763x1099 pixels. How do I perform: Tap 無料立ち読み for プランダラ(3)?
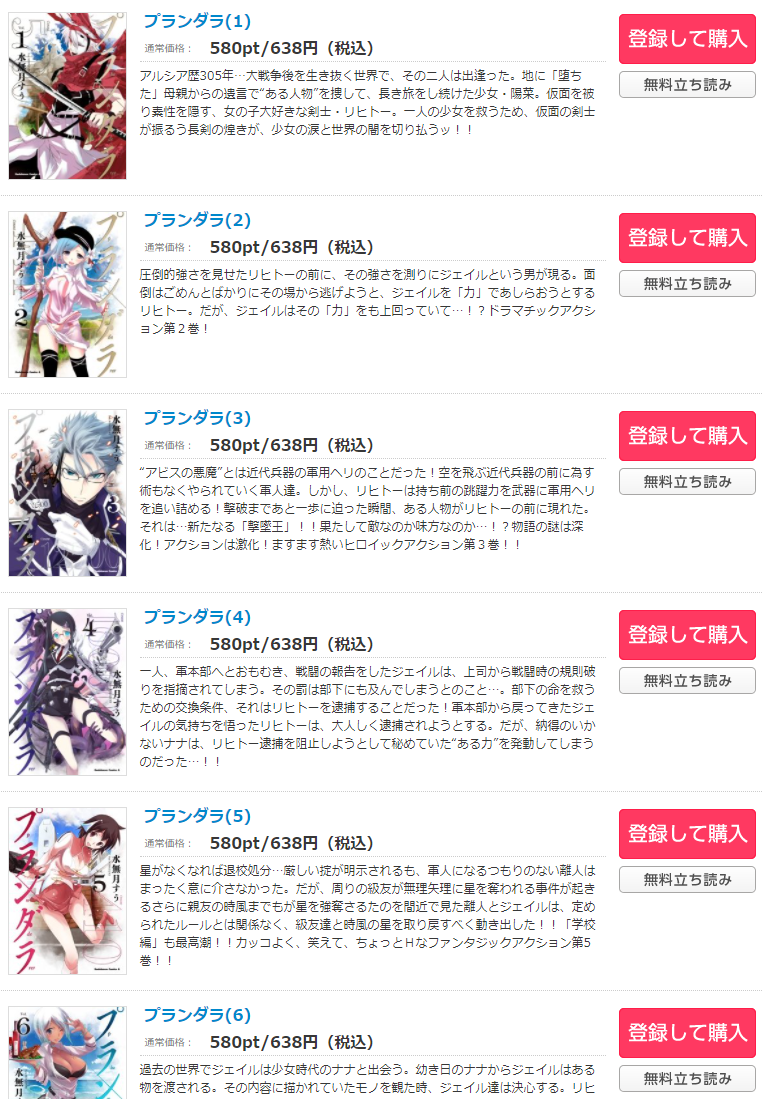[687, 482]
